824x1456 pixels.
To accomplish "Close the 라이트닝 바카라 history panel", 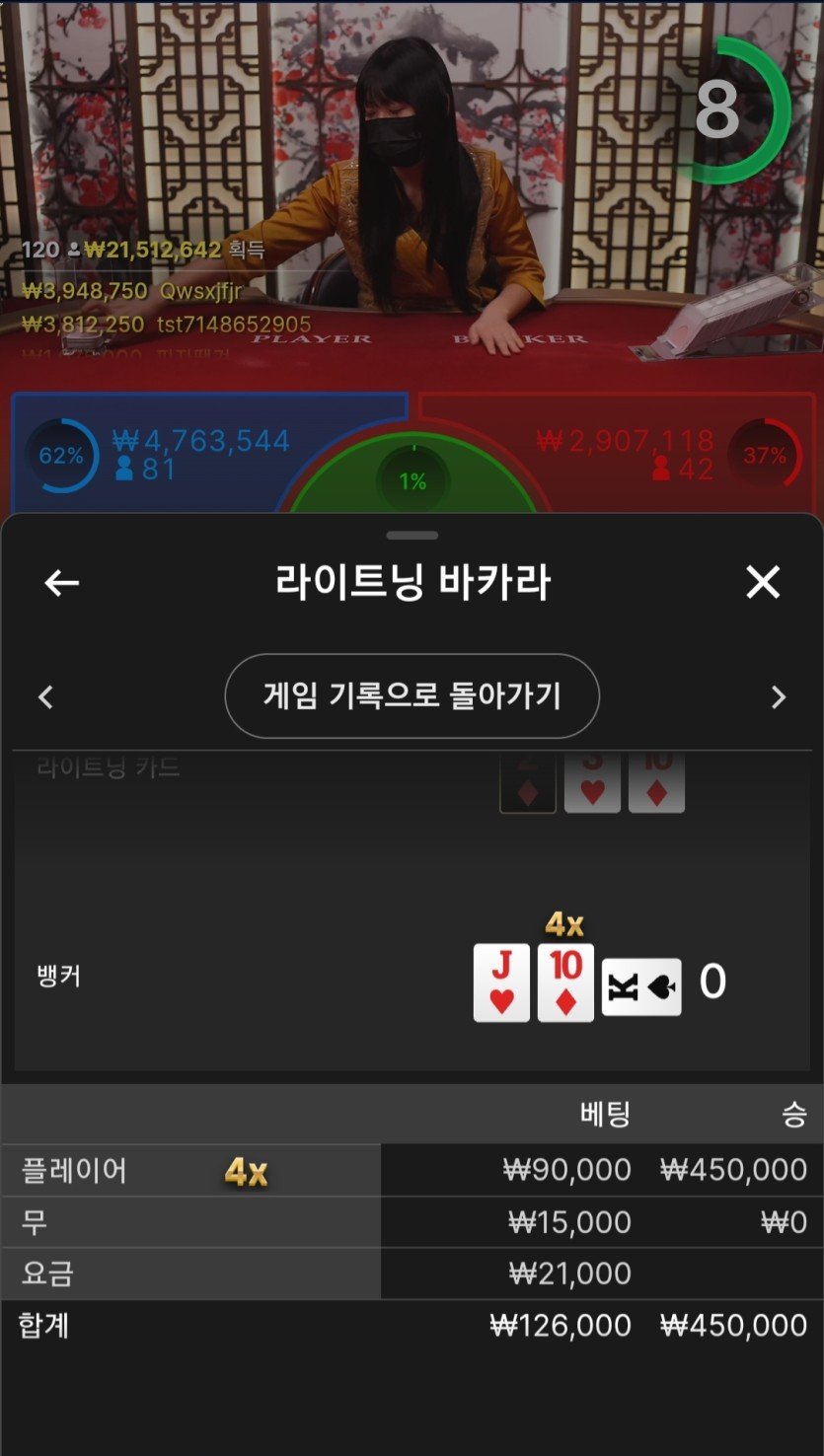I will pos(763,583).
